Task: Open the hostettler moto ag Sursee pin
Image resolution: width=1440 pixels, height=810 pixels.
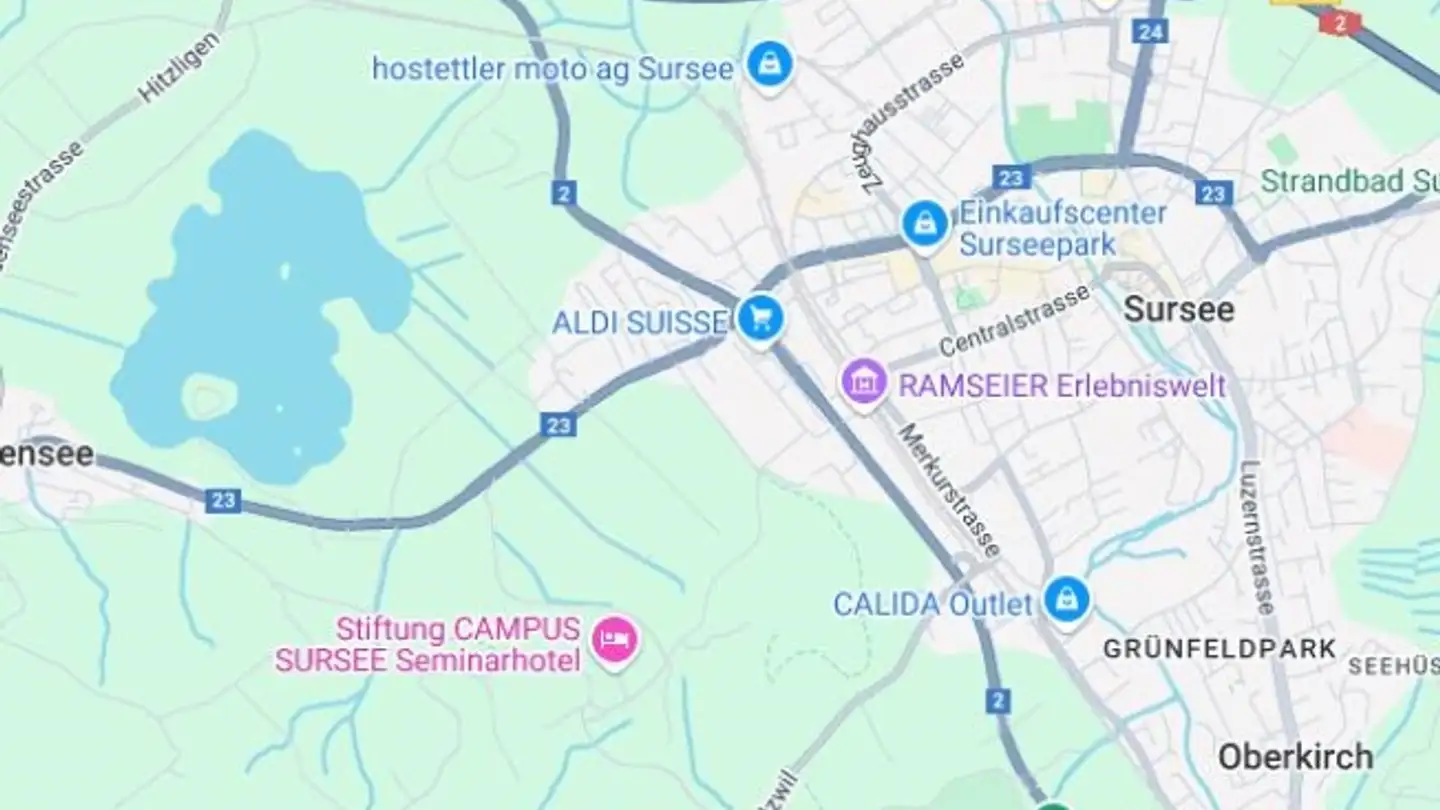Action: point(770,65)
